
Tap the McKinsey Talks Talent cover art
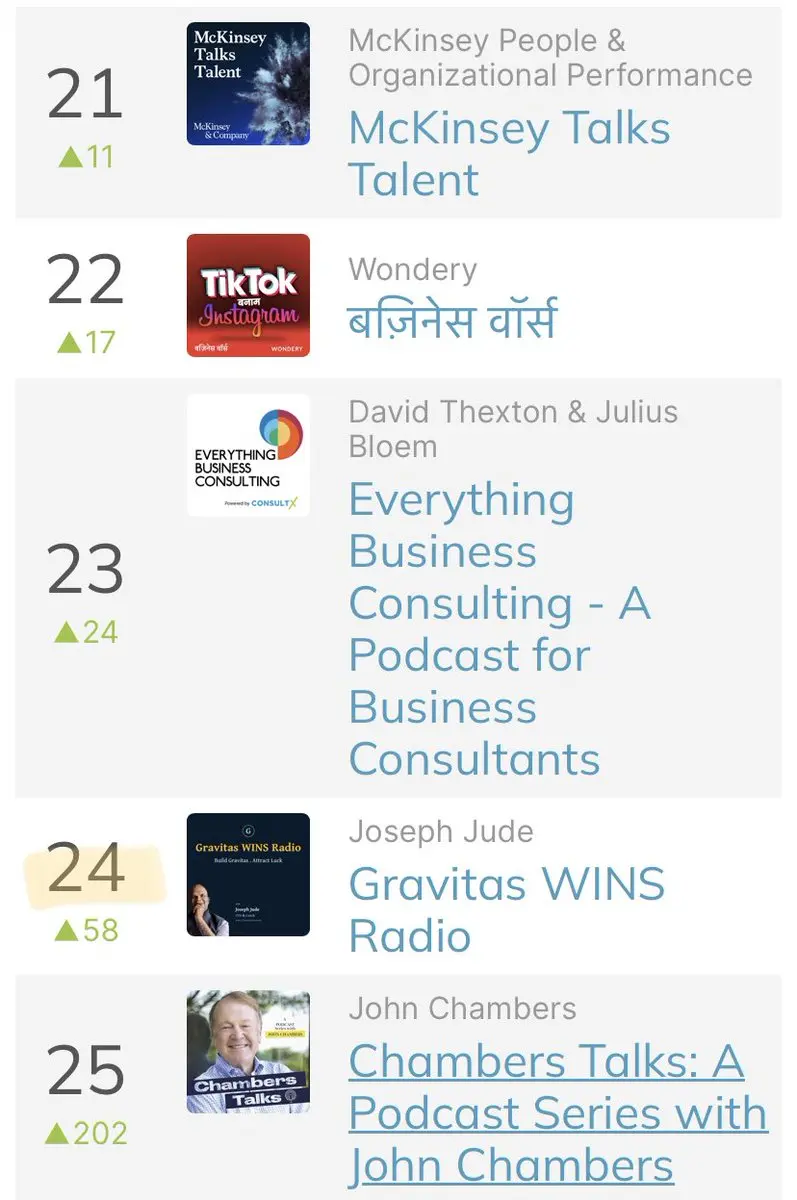coord(248,84)
